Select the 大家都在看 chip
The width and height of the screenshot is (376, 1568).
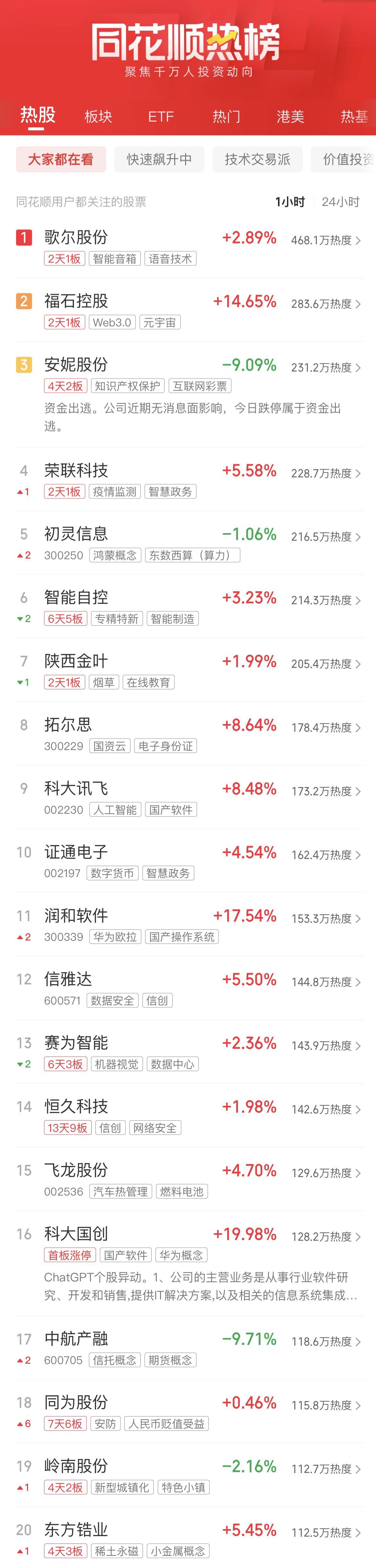61,160
